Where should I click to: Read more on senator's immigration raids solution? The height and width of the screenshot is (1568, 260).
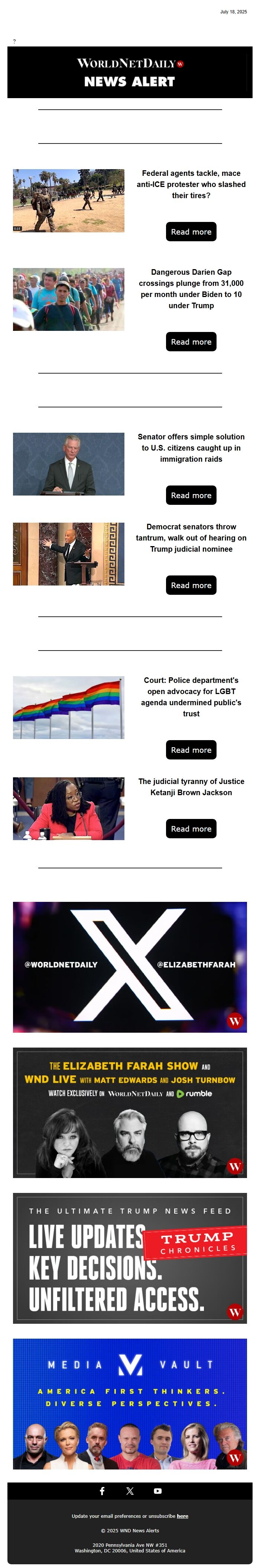pyautogui.click(x=191, y=495)
